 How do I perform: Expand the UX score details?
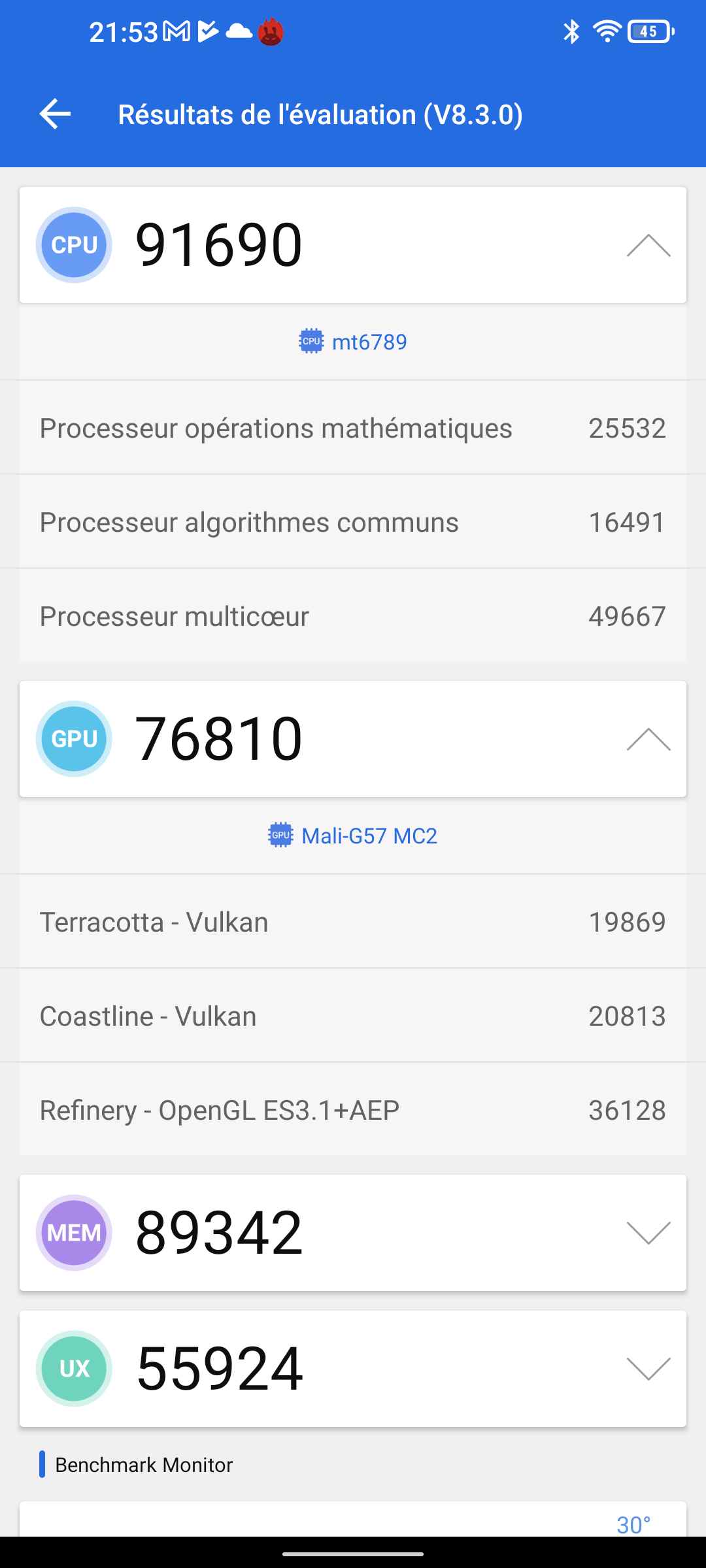pyautogui.click(x=648, y=1369)
